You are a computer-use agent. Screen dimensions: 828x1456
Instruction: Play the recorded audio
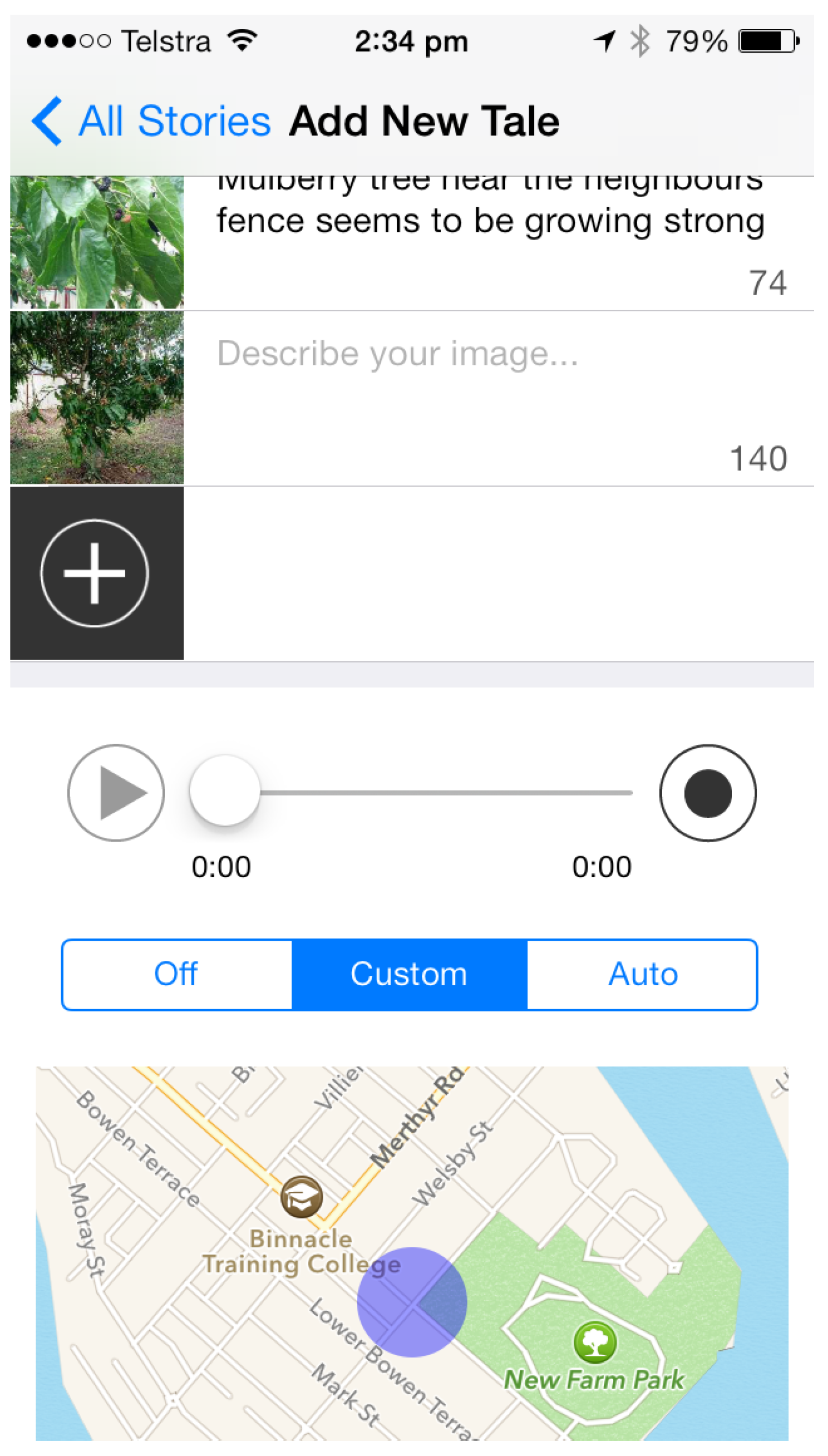pyautogui.click(x=116, y=793)
